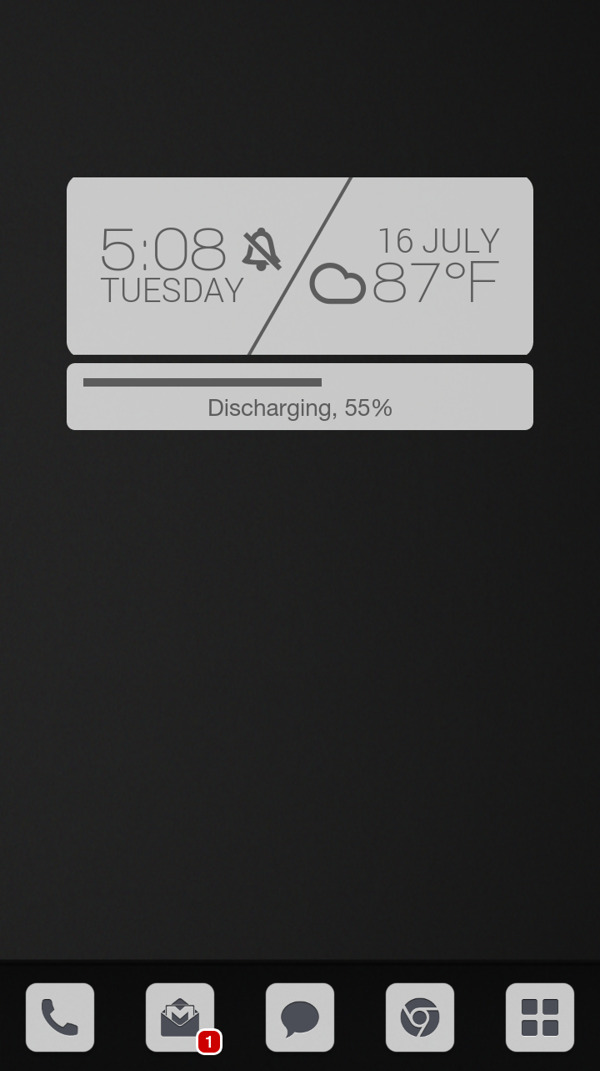Open the app drawer grid
This screenshot has height=1071, width=600.
(x=540, y=1017)
